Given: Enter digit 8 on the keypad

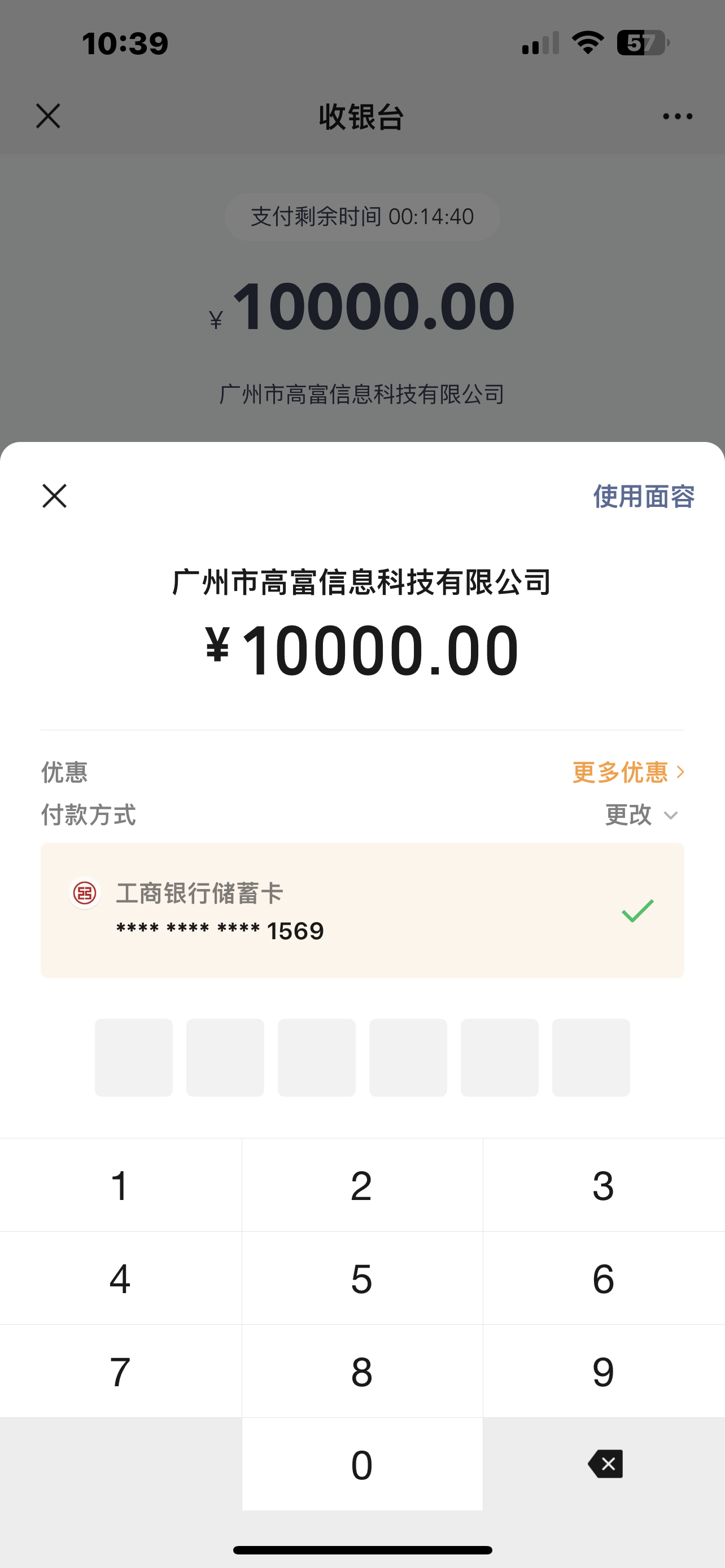Looking at the screenshot, I should [x=362, y=1371].
